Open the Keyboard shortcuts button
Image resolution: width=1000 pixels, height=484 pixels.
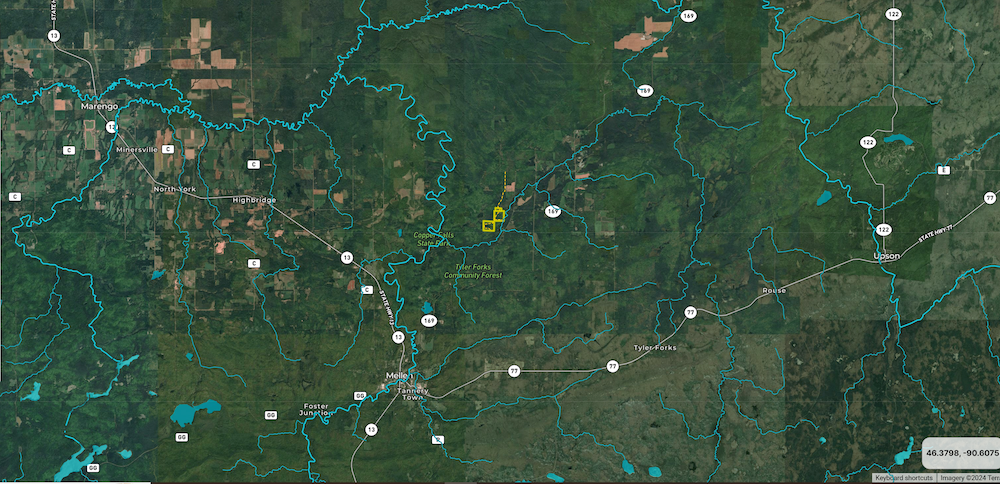point(903,478)
